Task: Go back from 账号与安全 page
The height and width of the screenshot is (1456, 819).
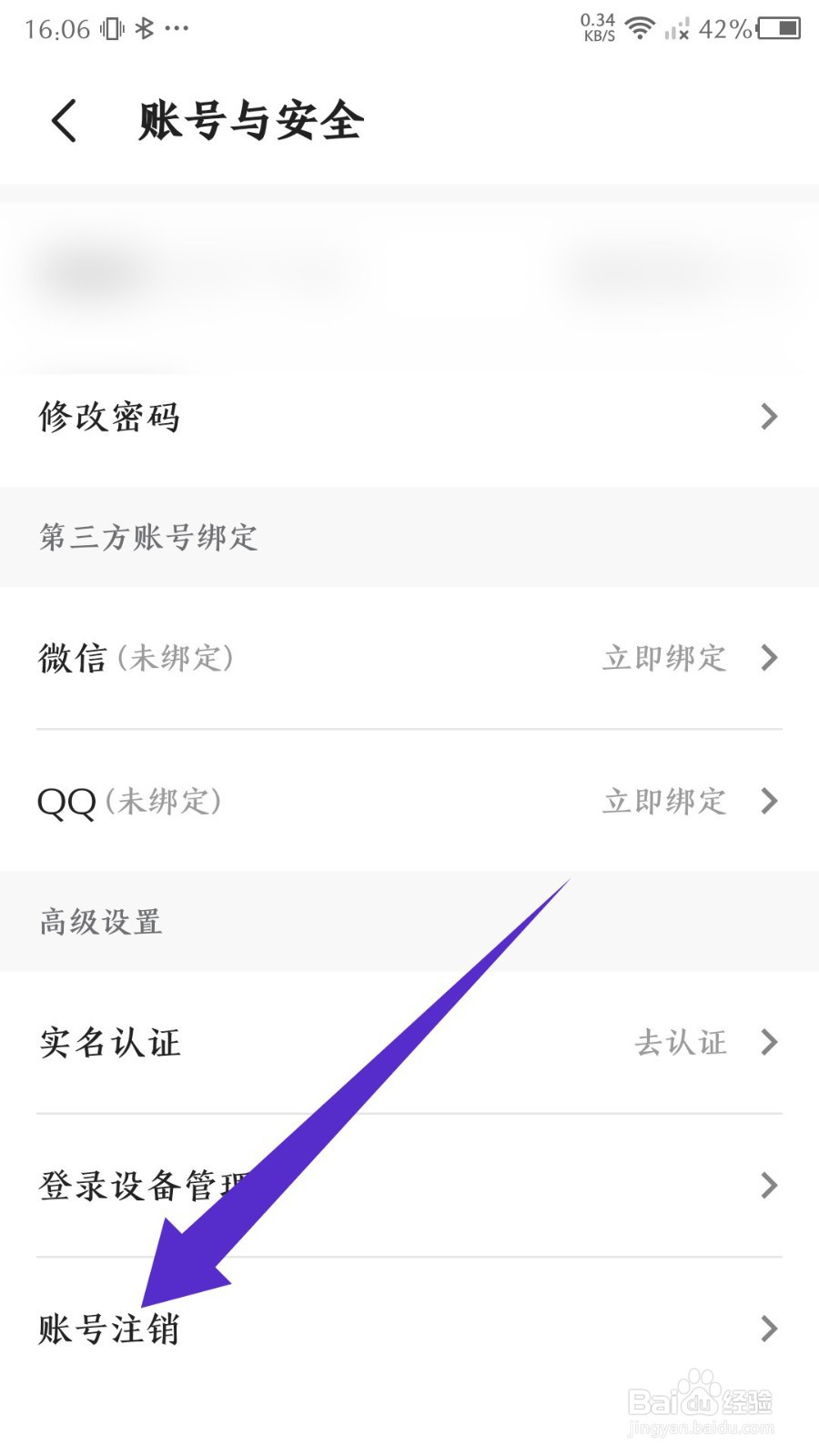Action: point(64,121)
